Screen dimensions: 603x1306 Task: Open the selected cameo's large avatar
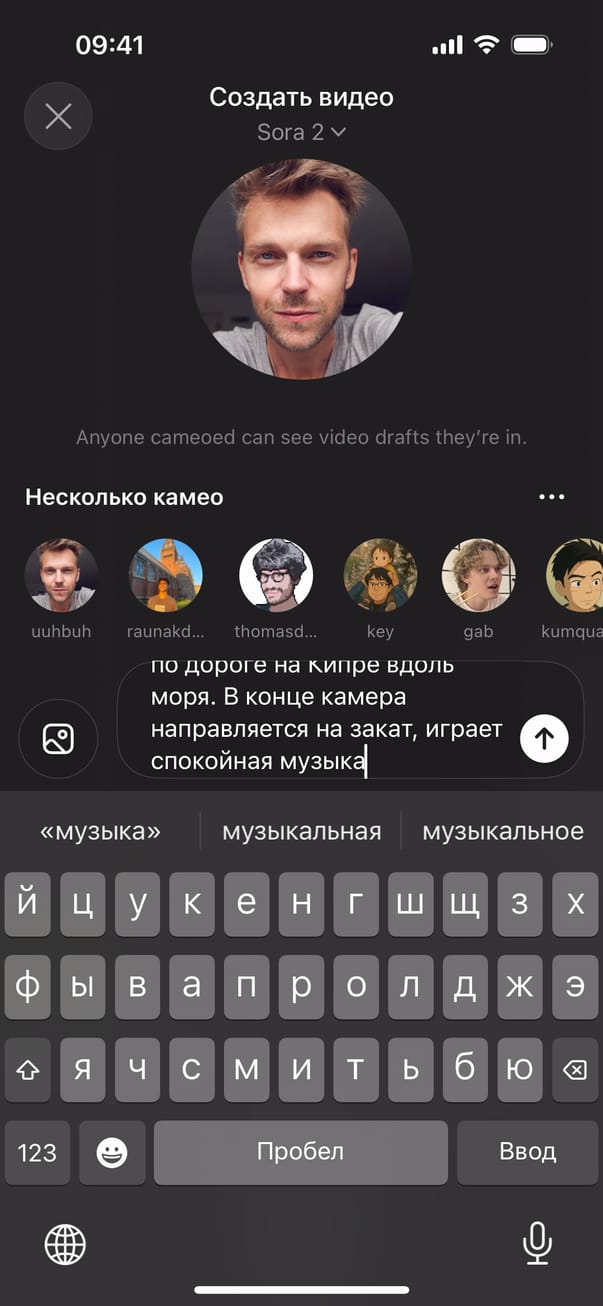coord(301,268)
